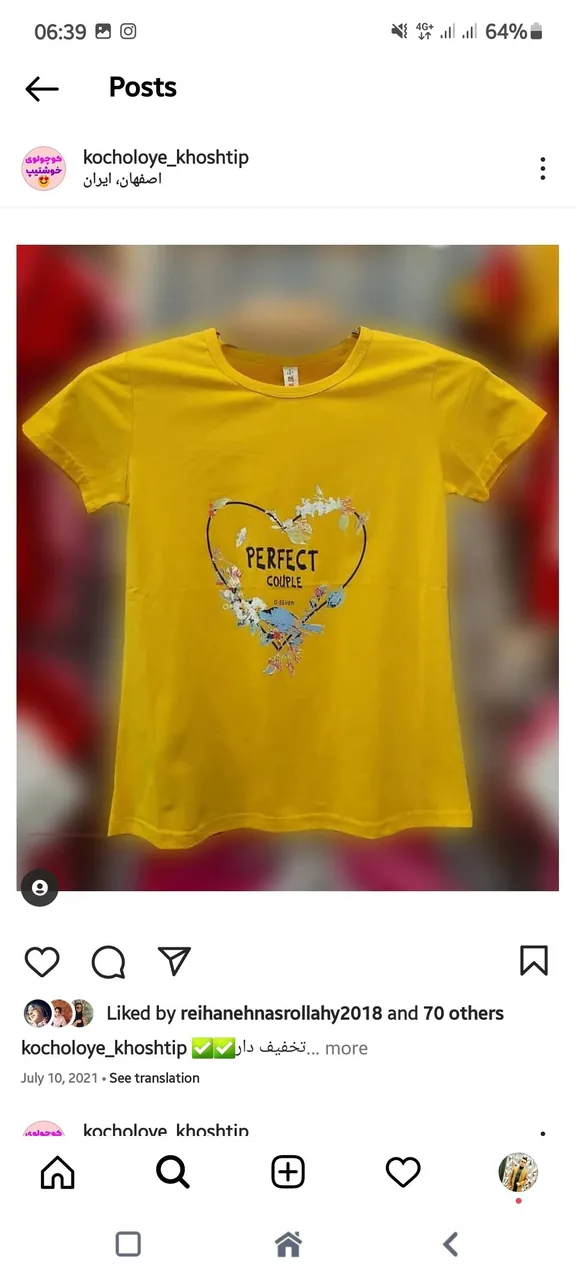
Task: Open profile of reihanehnasrollahy2018
Action: [281, 1013]
